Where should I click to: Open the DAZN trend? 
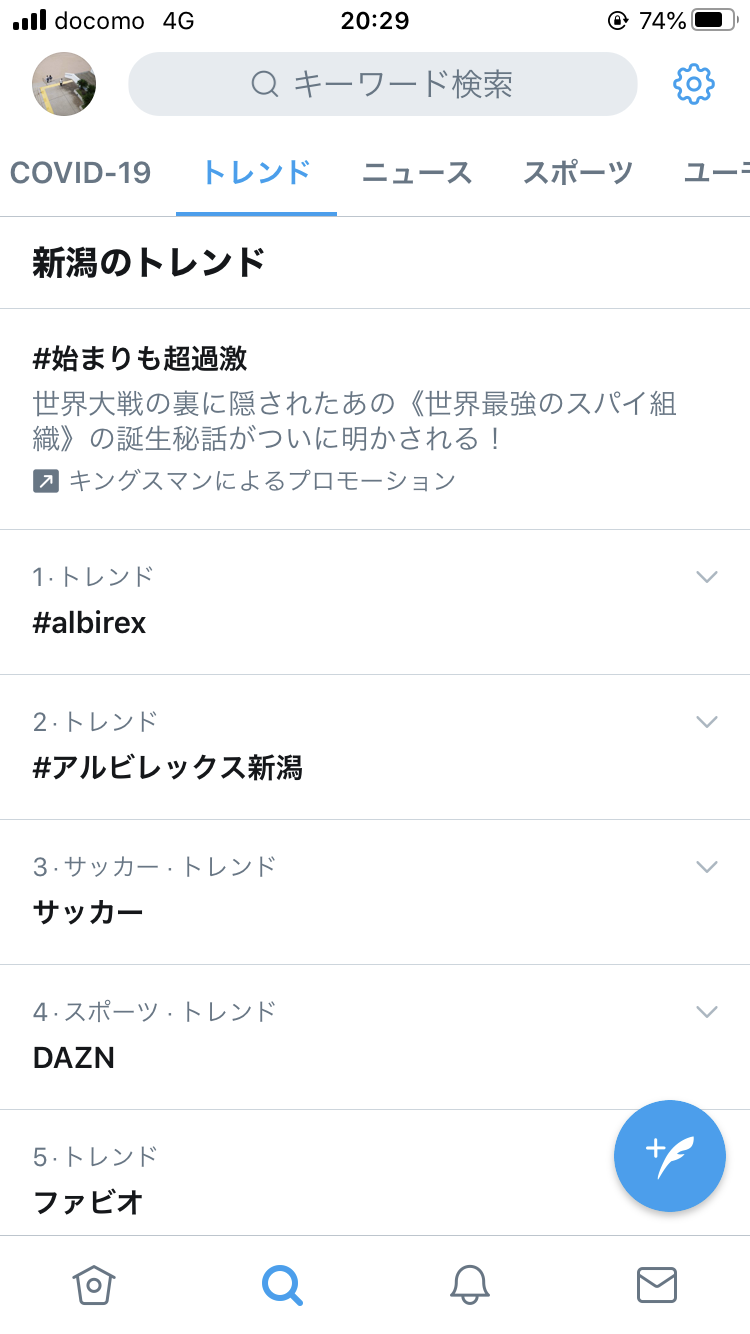click(375, 1037)
